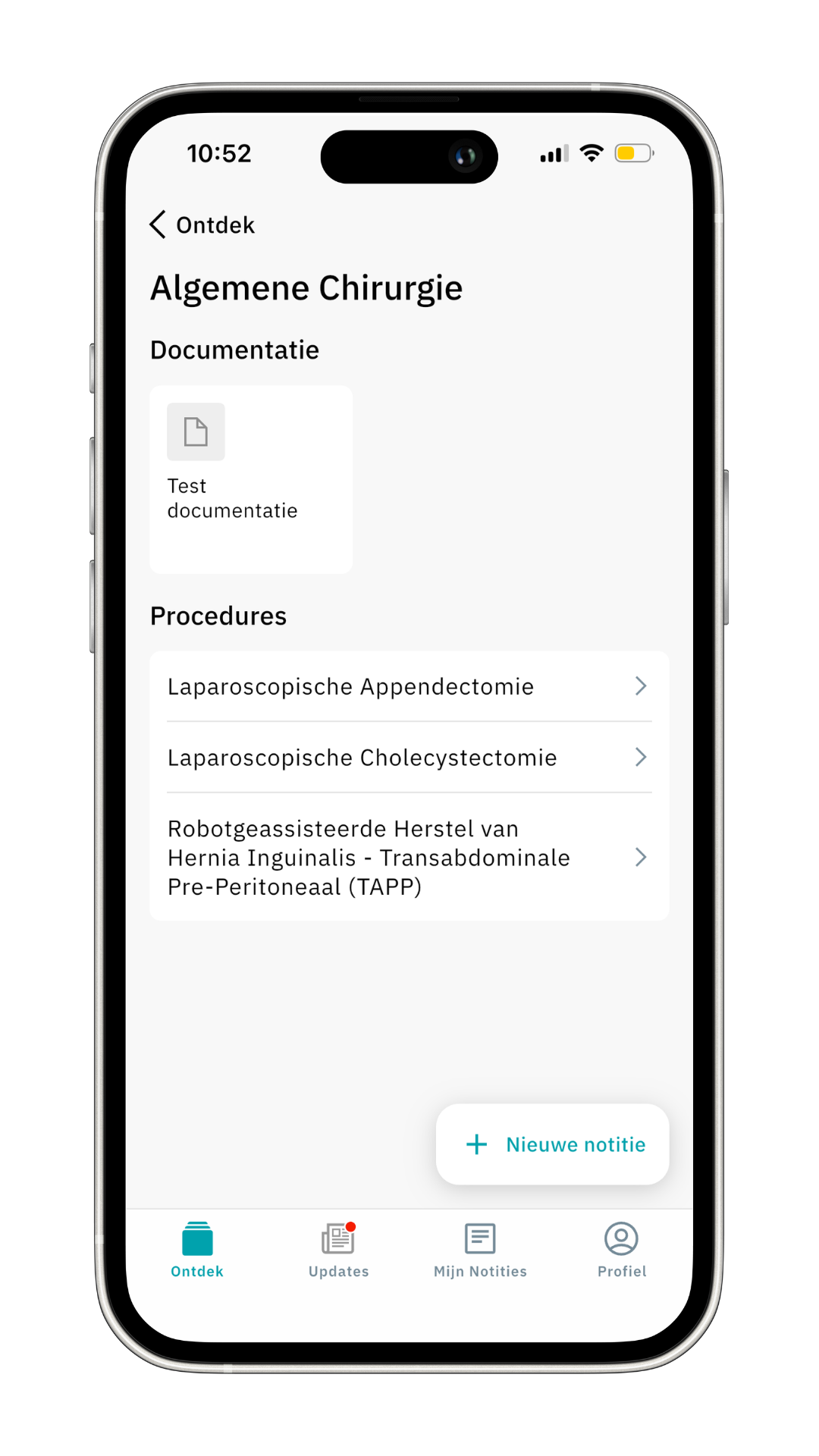This screenshot has width=819, height=1456.
Task: Open the Test documentatie card
Action: [x=251, y=479]
